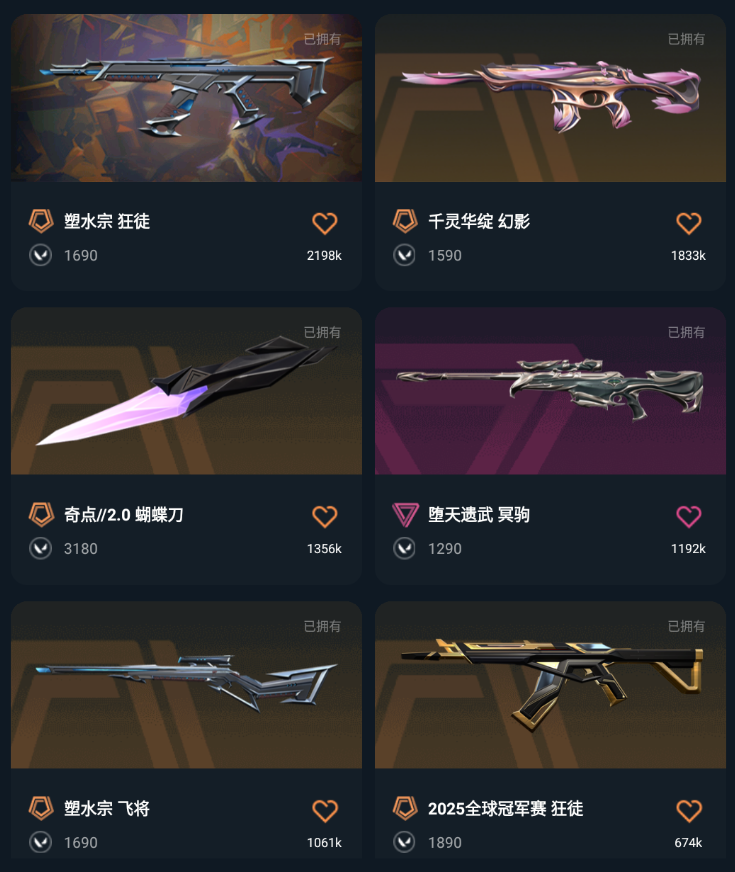View the 2025全球冠军赛 狂徒 card
735x872 pixels.
(550, 730)
